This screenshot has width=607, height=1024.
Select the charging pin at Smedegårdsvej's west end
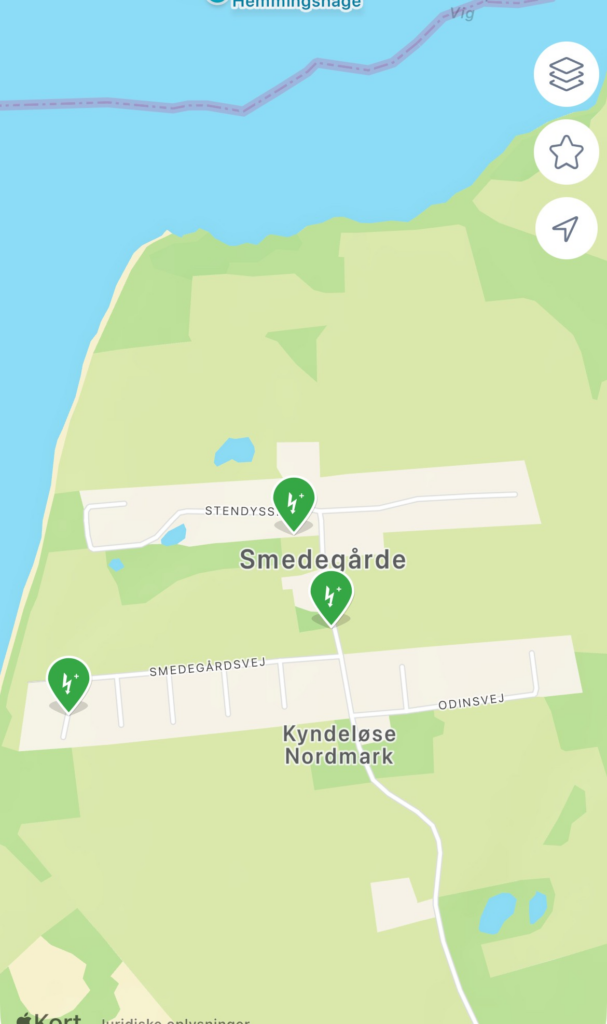(69, 682)
